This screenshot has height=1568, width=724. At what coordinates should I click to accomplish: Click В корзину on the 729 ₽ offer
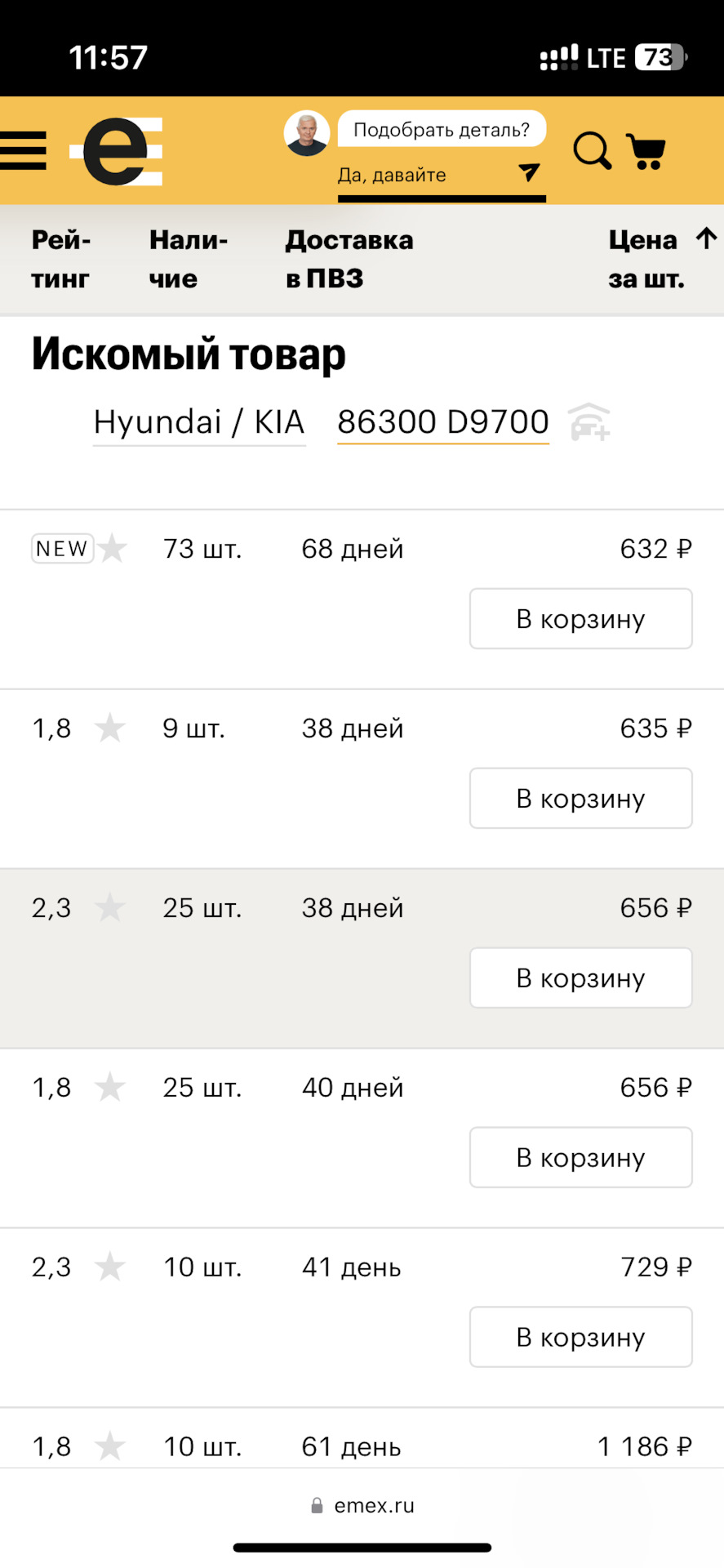580,1337
